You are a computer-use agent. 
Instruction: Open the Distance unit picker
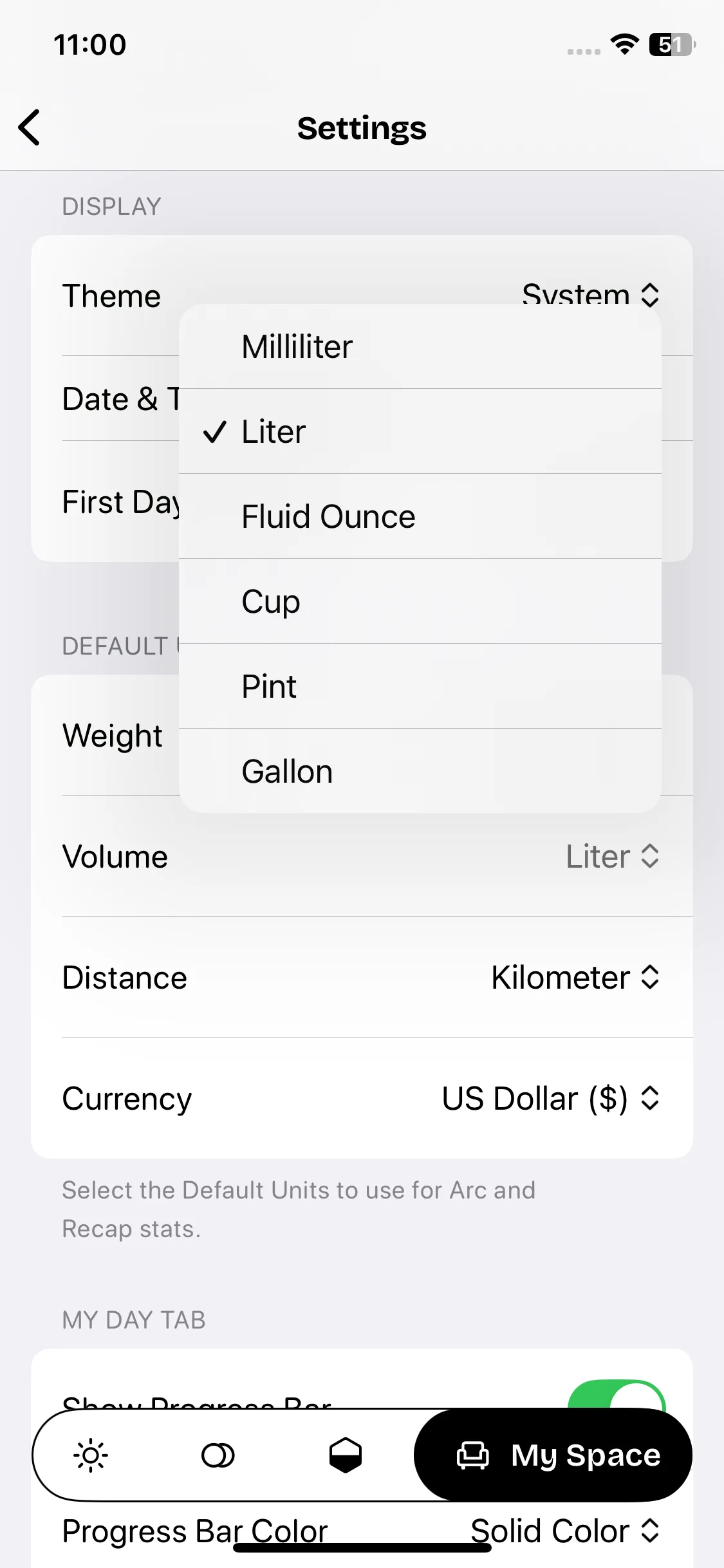click(575, 978)
